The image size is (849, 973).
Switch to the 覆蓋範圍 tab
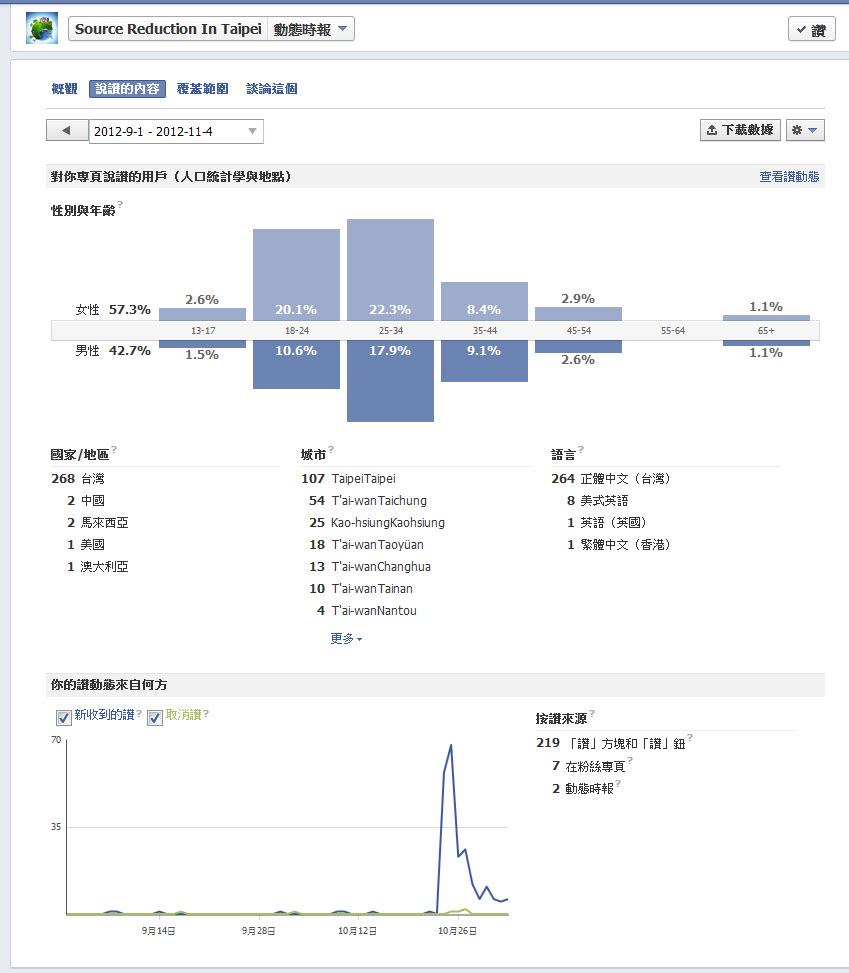(205, 89)
